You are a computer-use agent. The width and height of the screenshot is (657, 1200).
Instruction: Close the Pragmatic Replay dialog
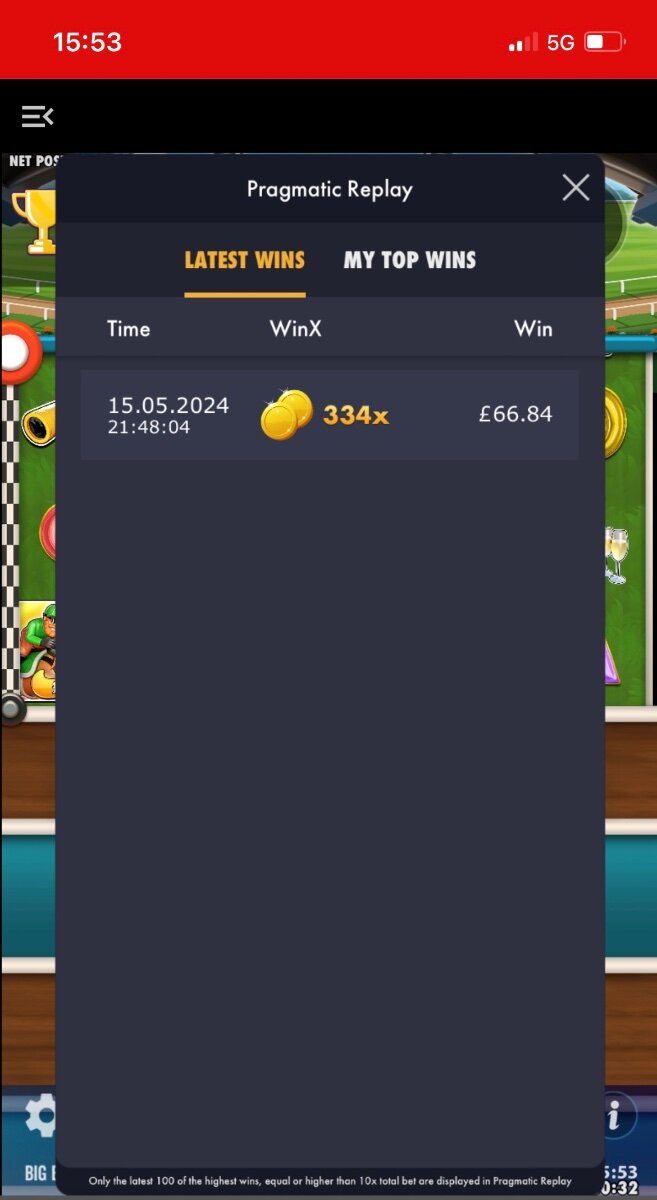[576, 187]
